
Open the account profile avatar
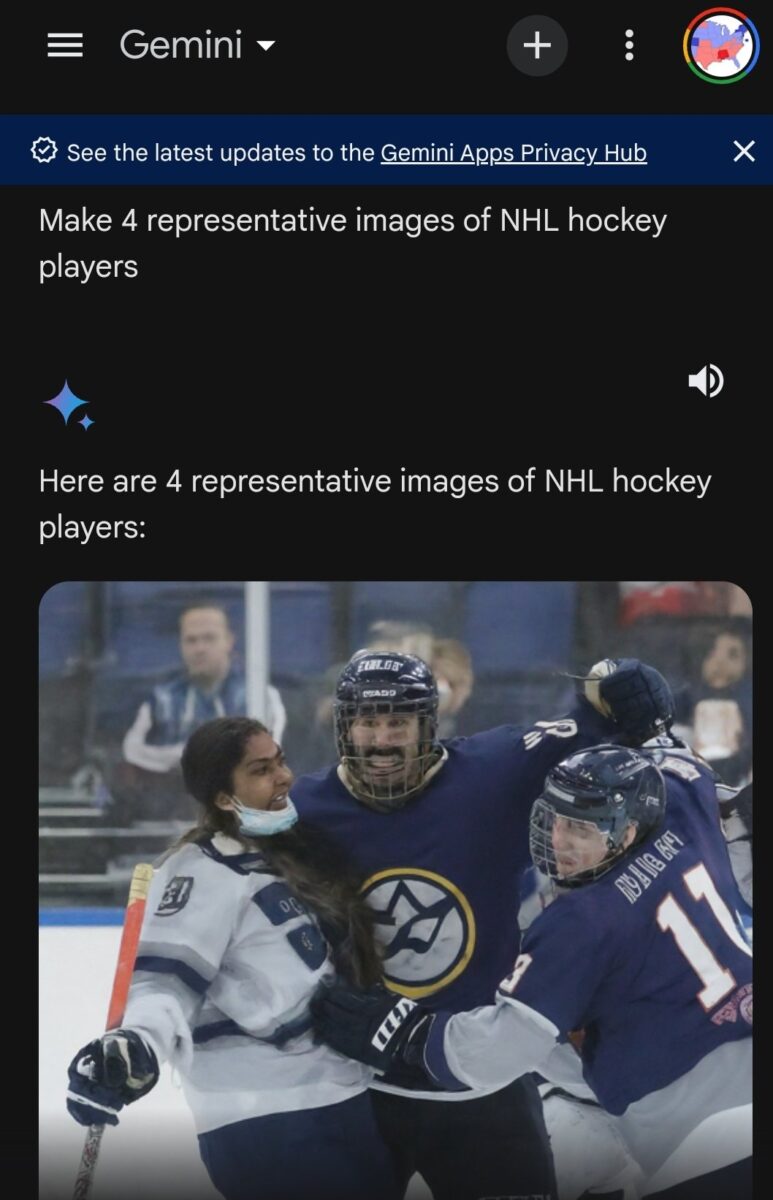721,45
